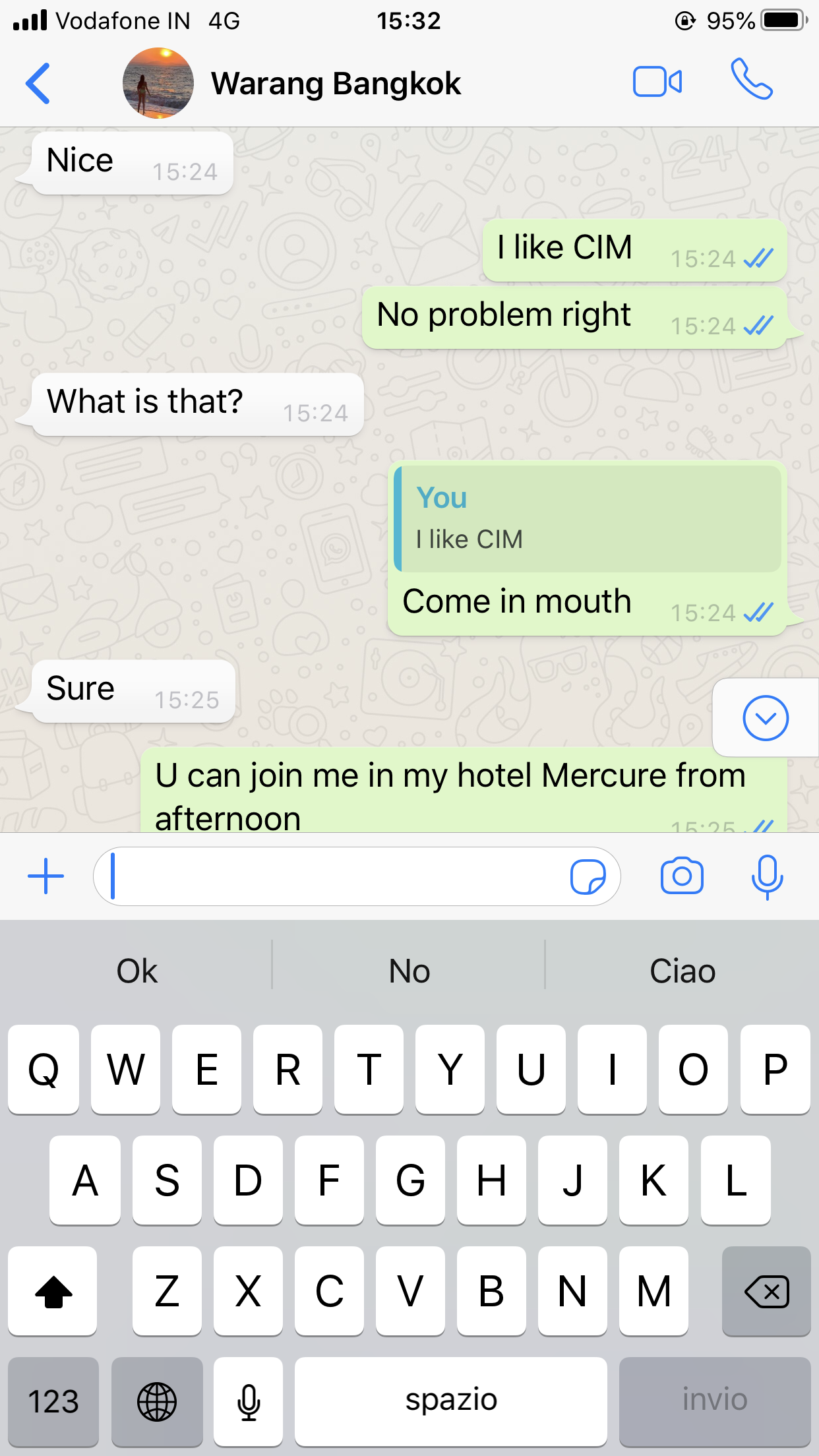Jump to the latest message arrow
The image size is (819, 1456).
pyautogui.click(x=765, y=717)
